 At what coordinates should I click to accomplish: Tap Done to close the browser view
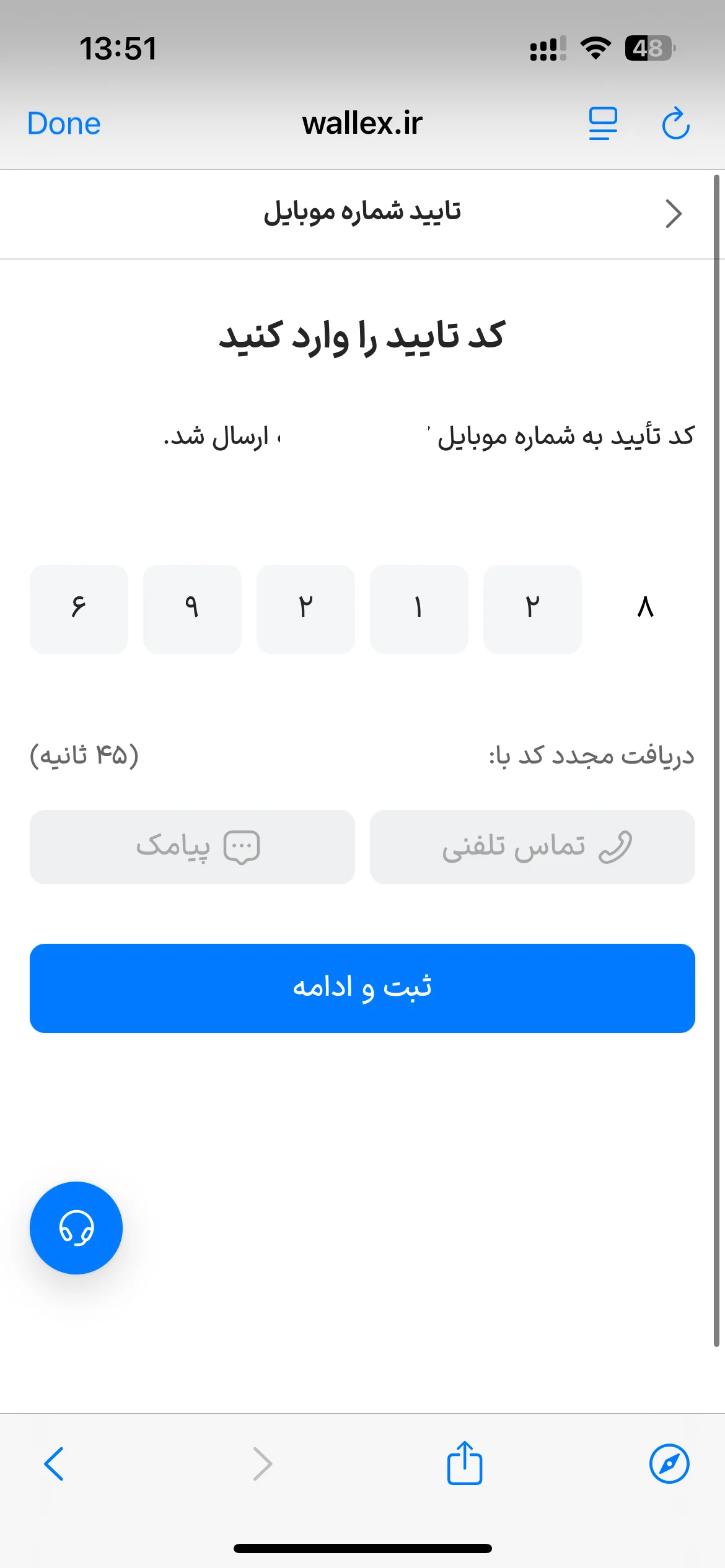64,123
